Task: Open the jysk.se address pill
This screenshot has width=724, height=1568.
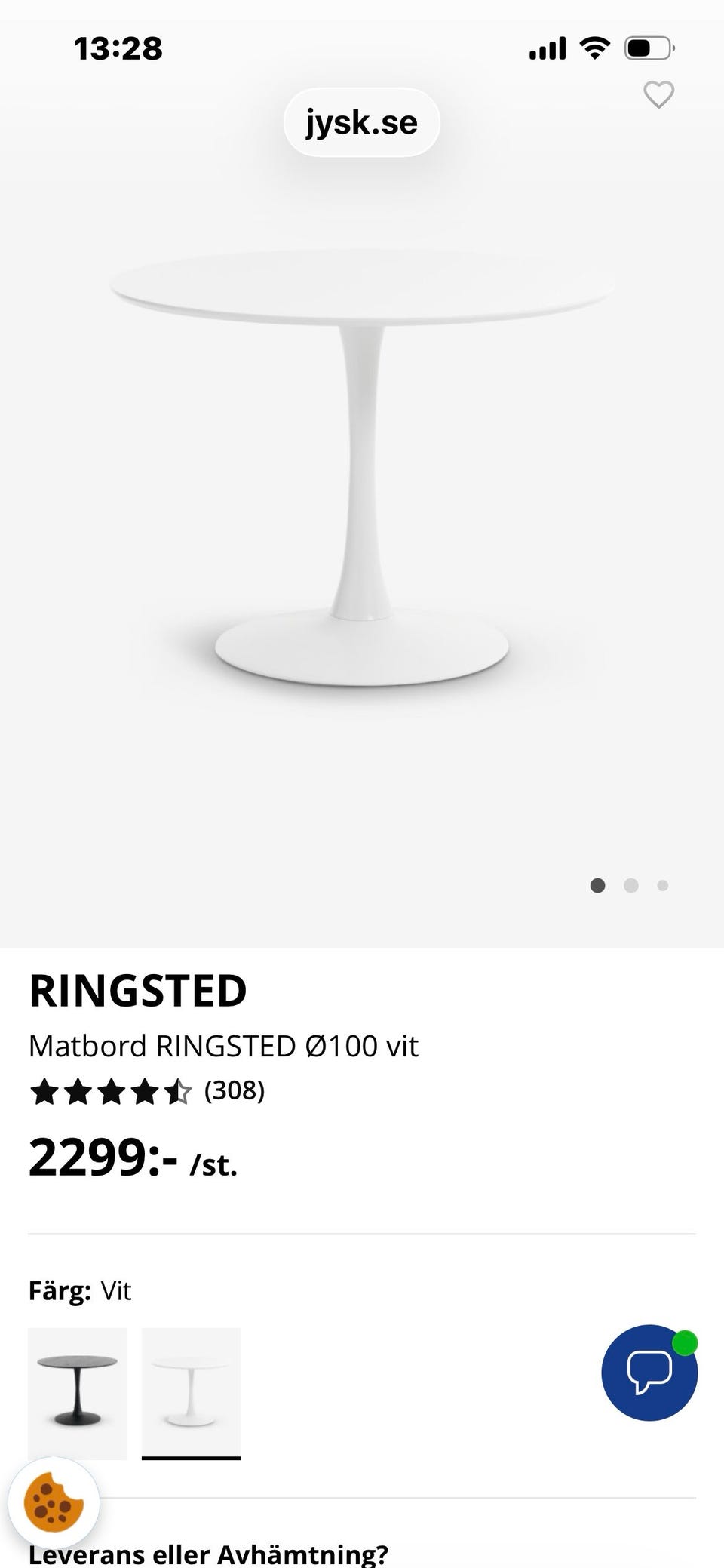Action: [361, 122]
